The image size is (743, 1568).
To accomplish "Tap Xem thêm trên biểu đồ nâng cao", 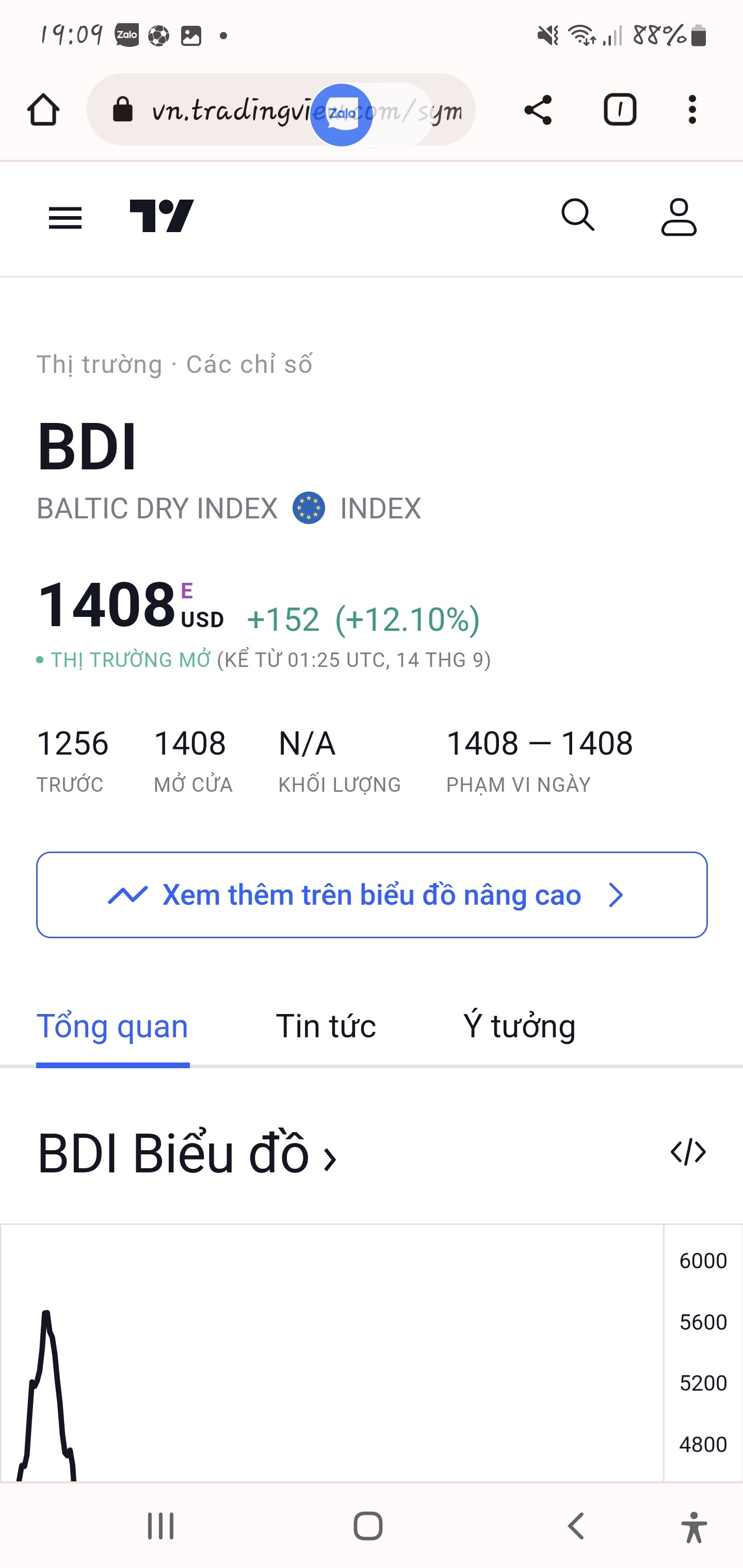I will click(x=372, y=895).
